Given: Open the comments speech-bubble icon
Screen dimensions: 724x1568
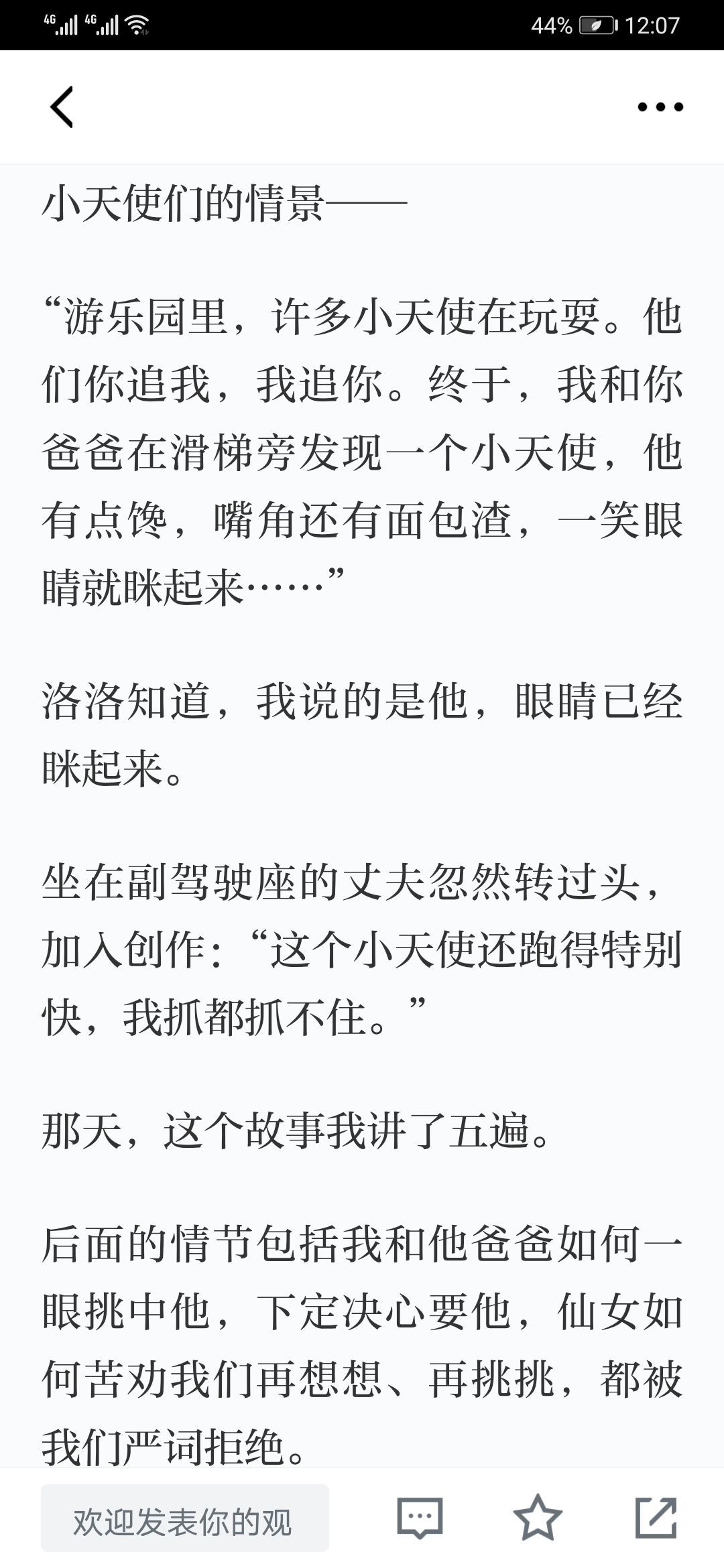Looking at the screenshot, I should pos(420,1517).
